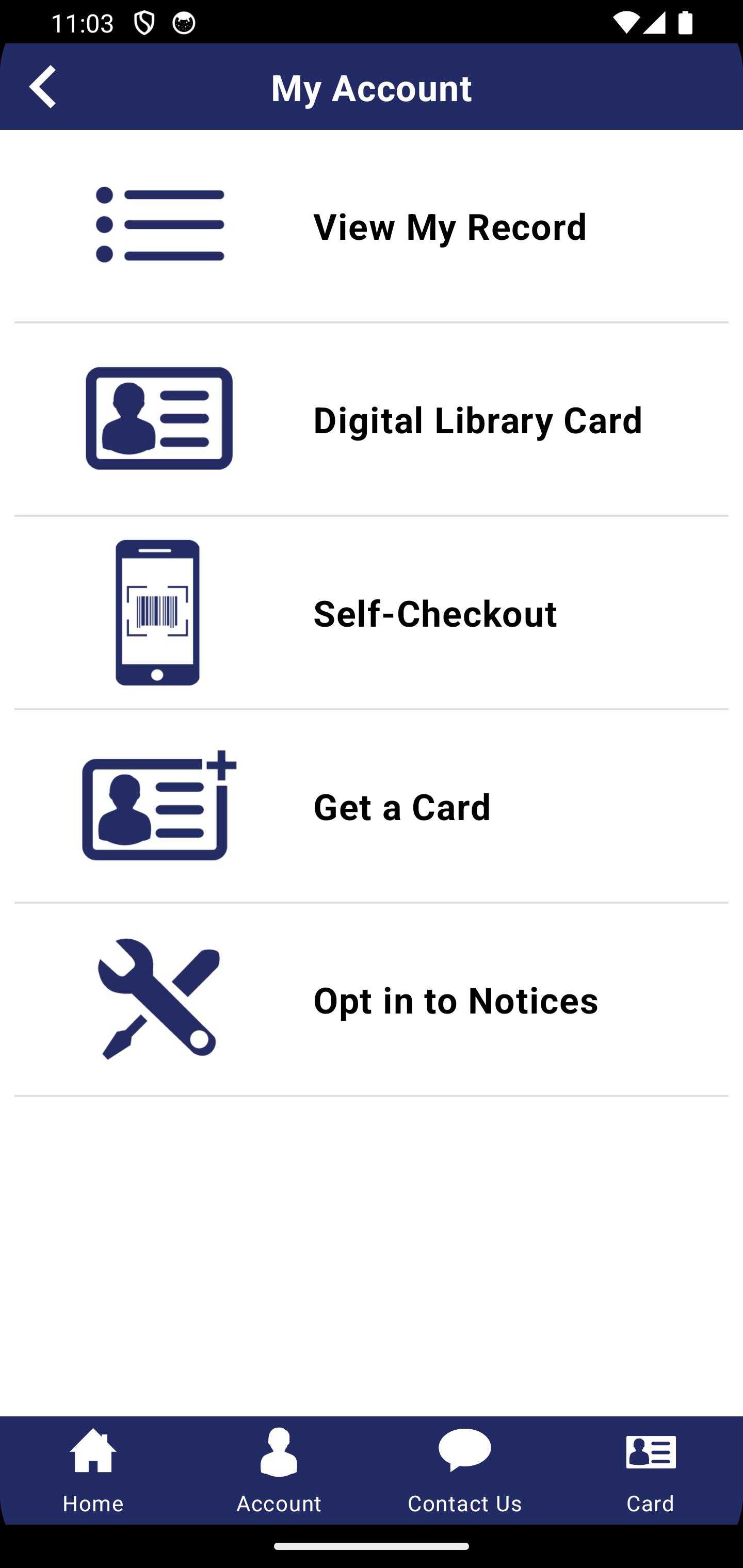
Task: Launch Self-Checkout
Action: (372, 613)
